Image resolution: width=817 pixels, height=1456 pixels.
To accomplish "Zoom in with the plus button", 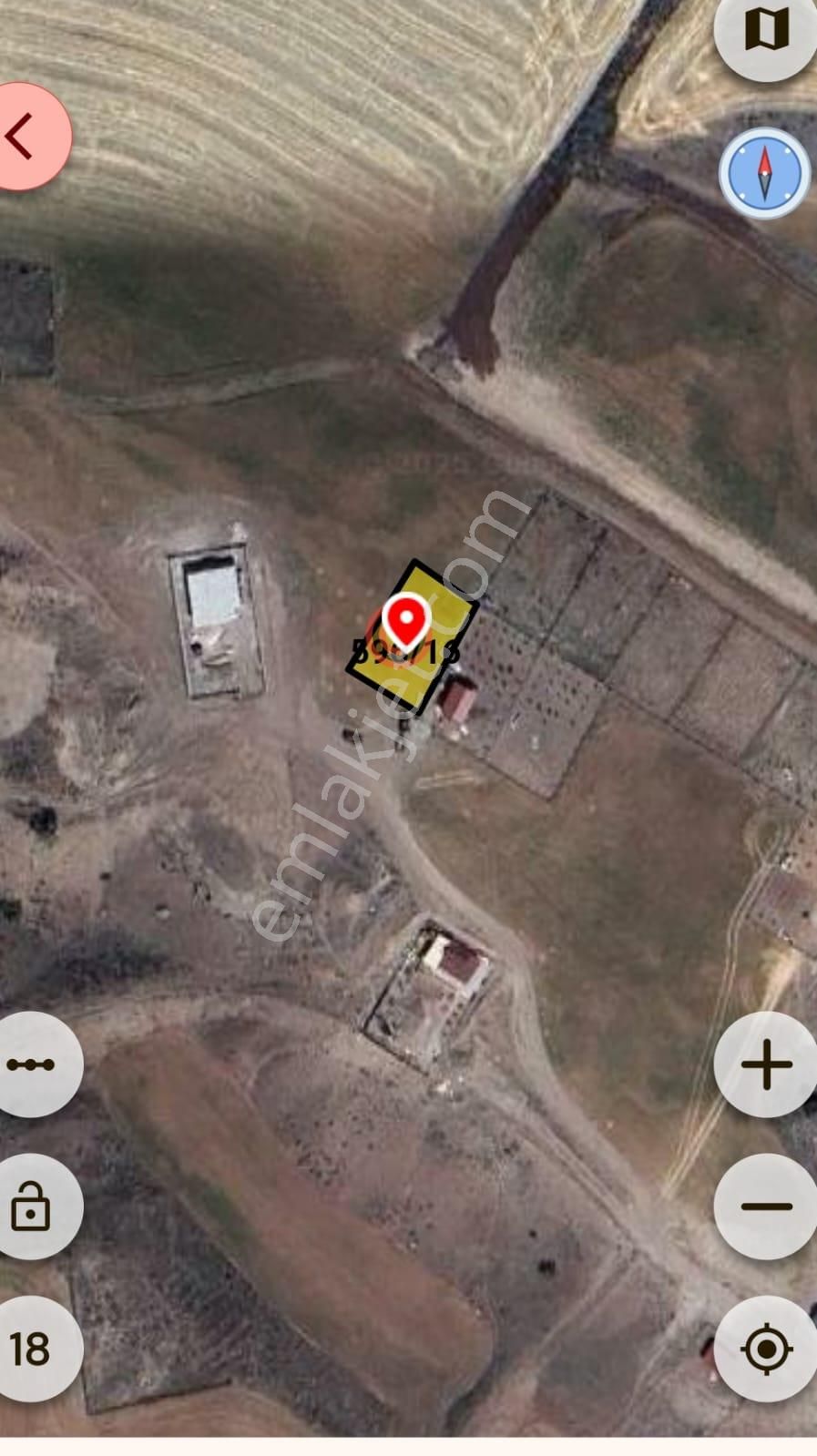I will 766,1064.
